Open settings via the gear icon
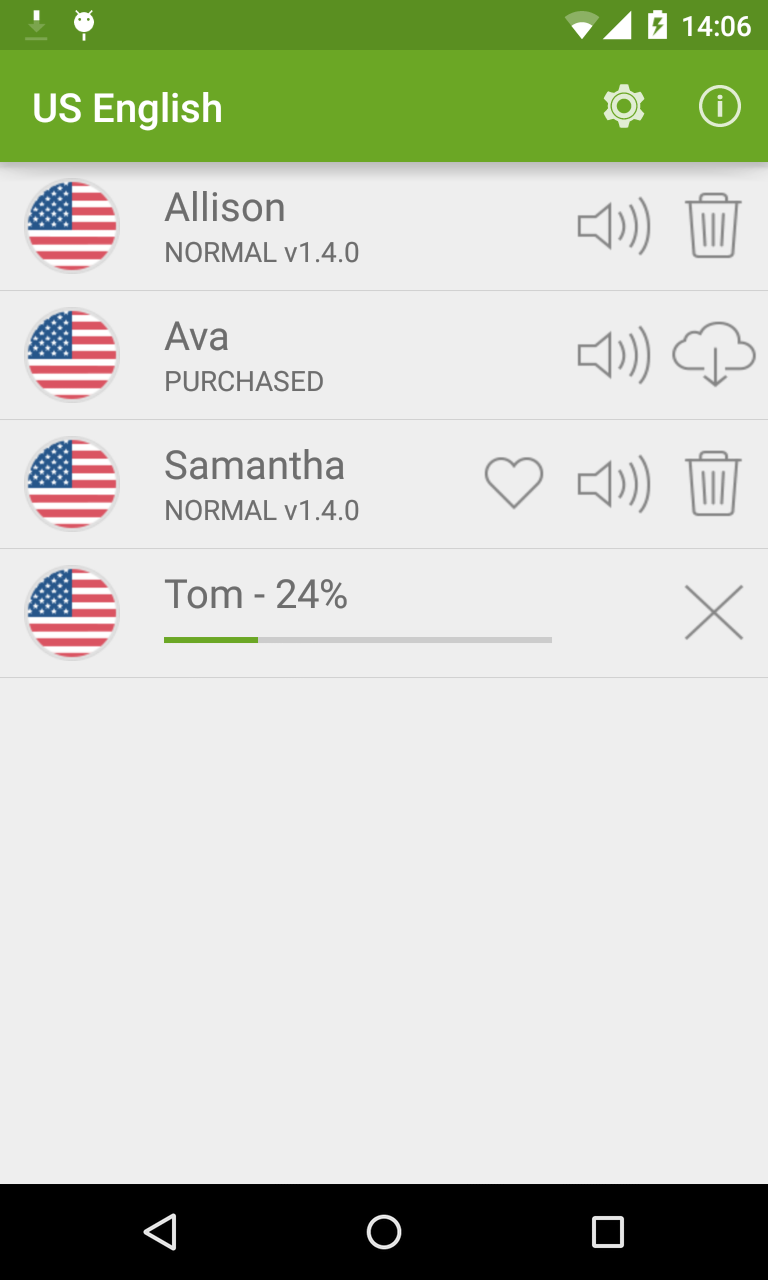The height and width of the screenshot is (1280, 768). tap(624, 107)
